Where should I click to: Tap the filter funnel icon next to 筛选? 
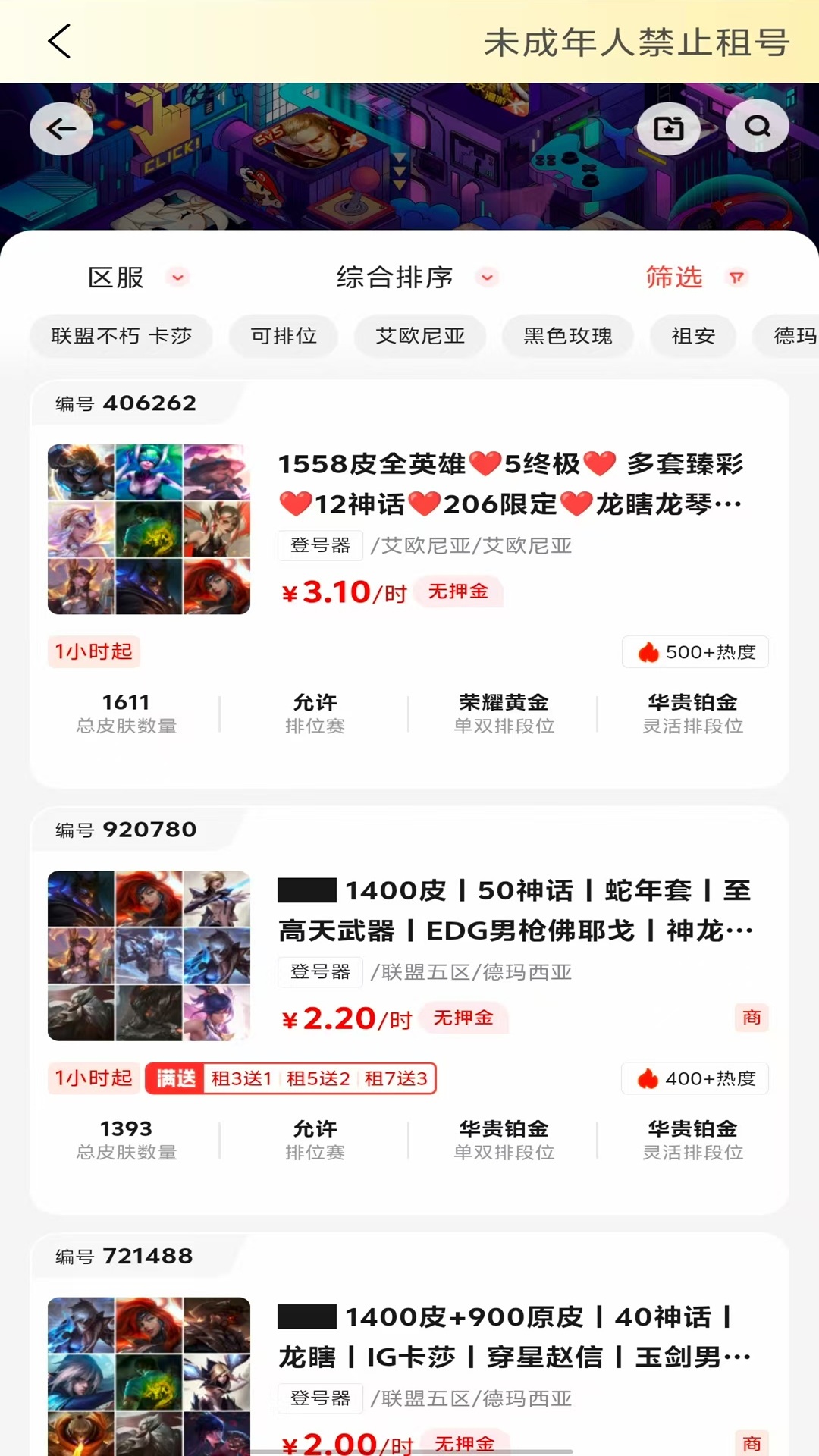tap(734, 278)
